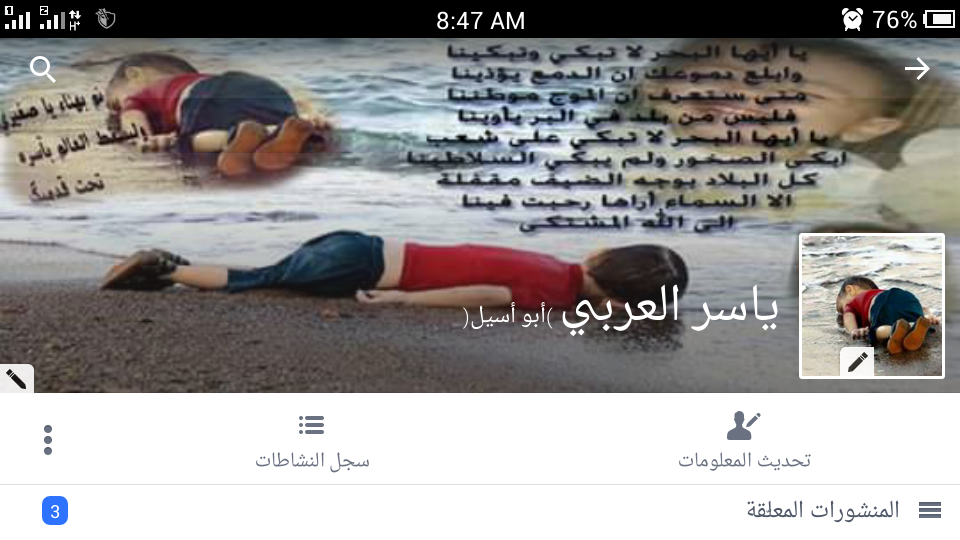
Task: Open the search magnifier icon
Action: pyautogui.click(x=43, y=69)
